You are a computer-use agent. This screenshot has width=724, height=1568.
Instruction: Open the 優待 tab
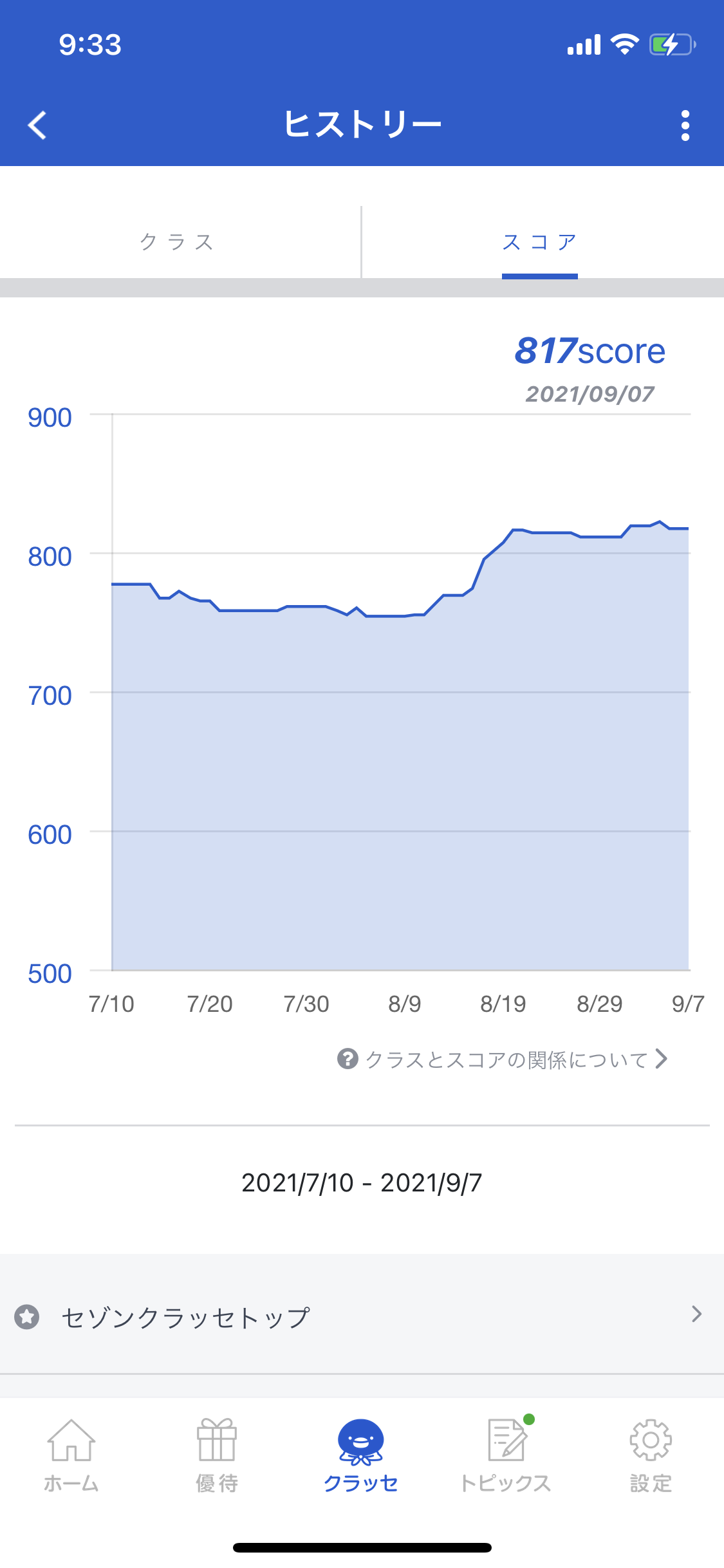[217, 1455]
